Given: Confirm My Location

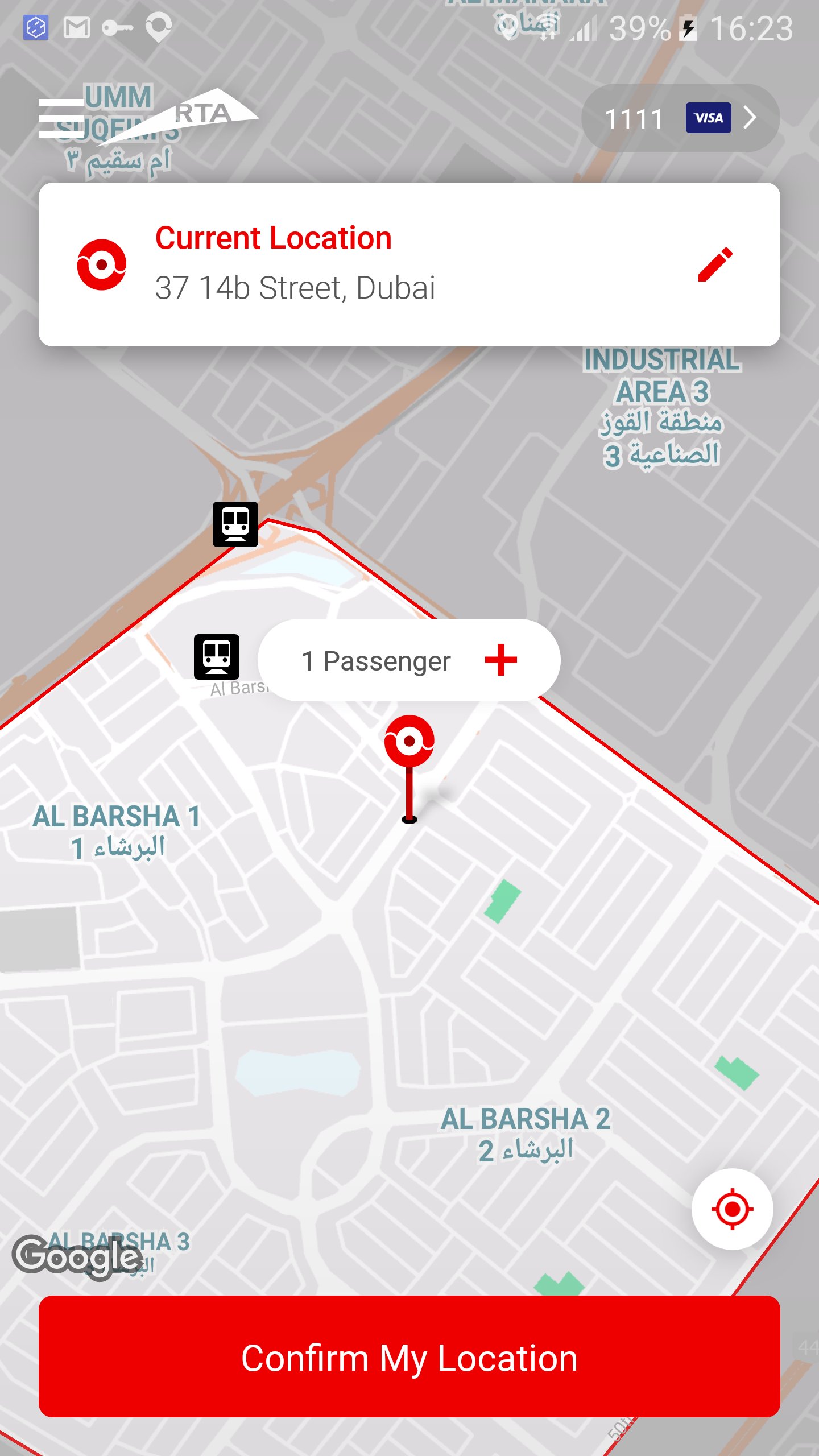Looking at the screenshot, I should pyautogui.click(x=409, y=1356).
